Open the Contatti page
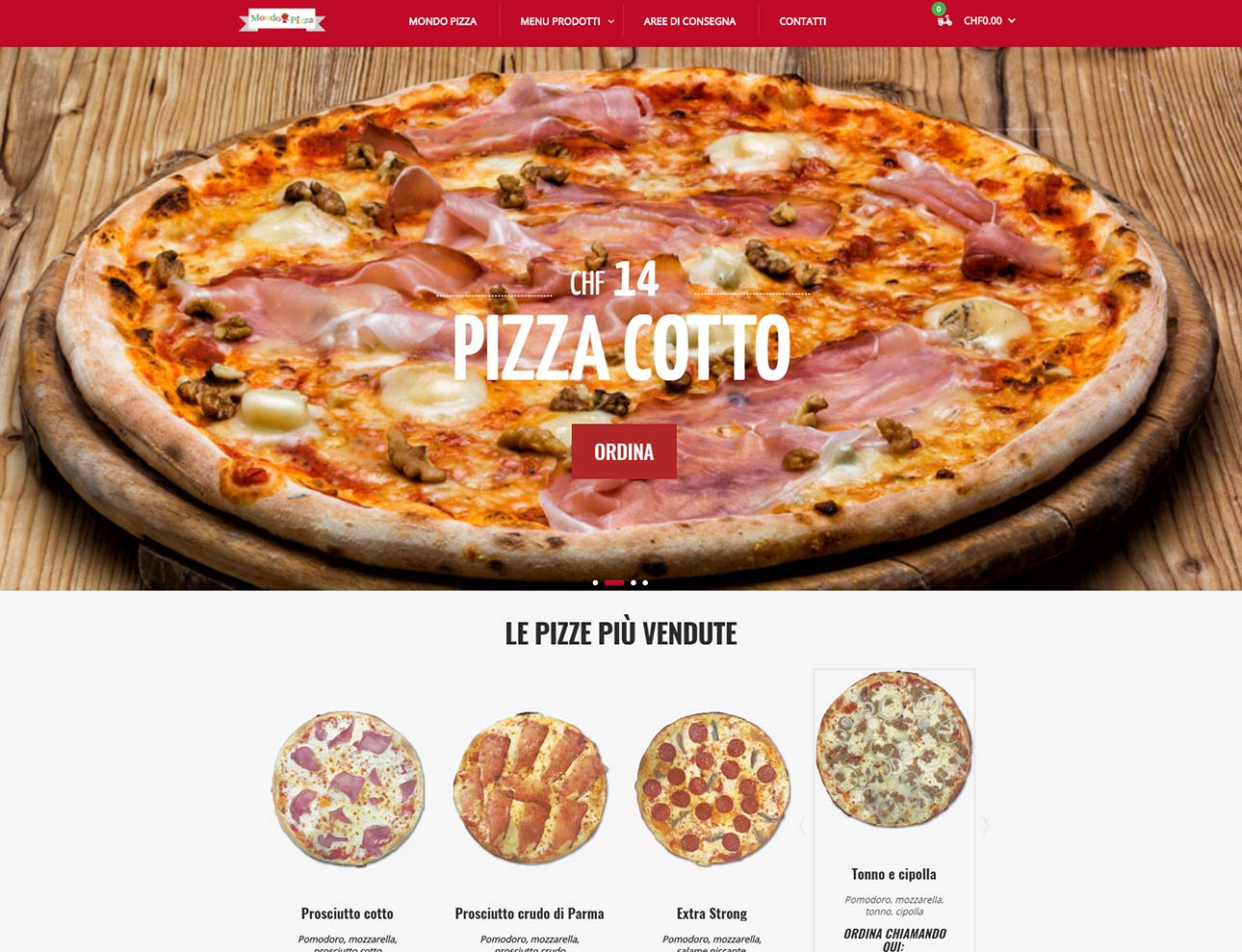The height and width of the screenshot is (952, 1242). pyautogui.click(x=802, y=21)
